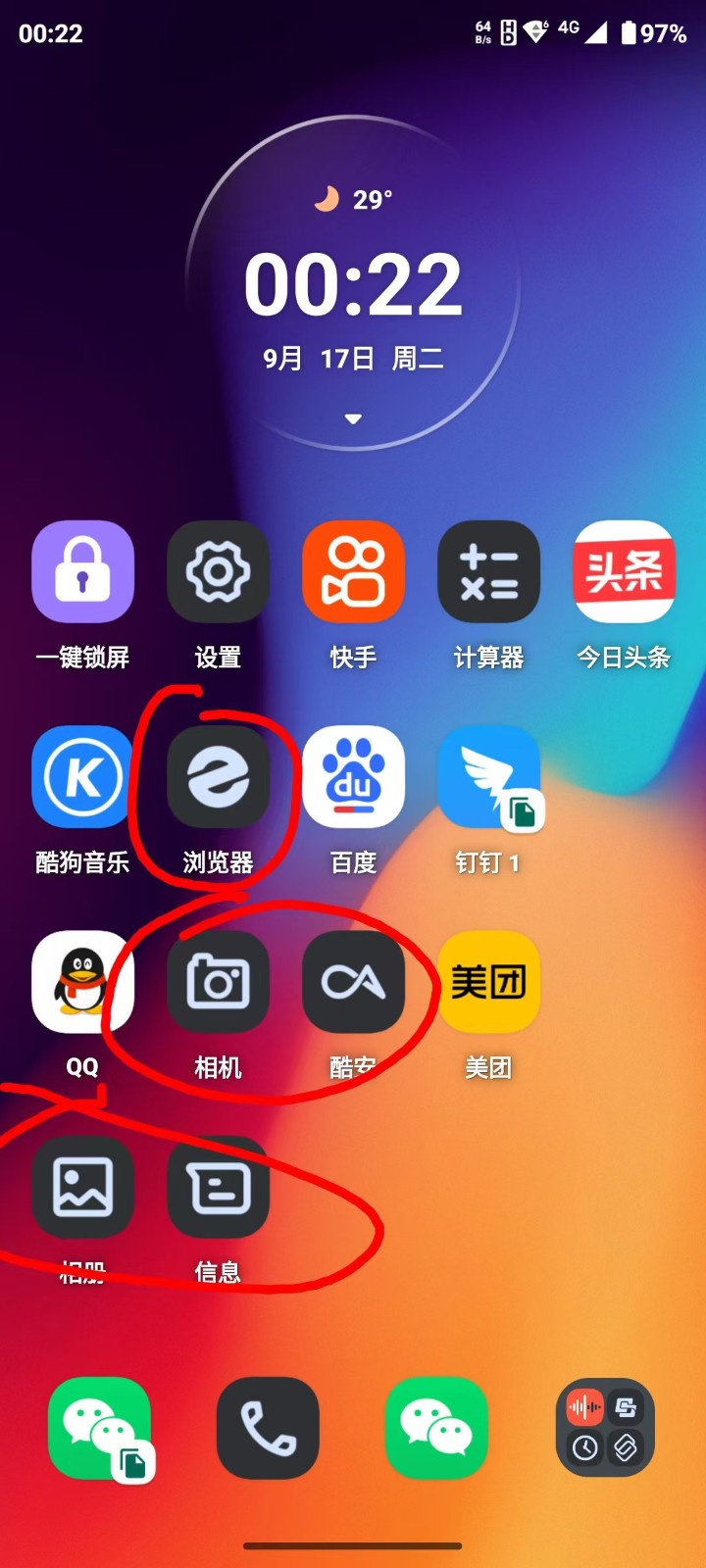This screenshot has height=1568, width=706.
Task: Open the phone dialer in the dock
Action: point(268,1428)
